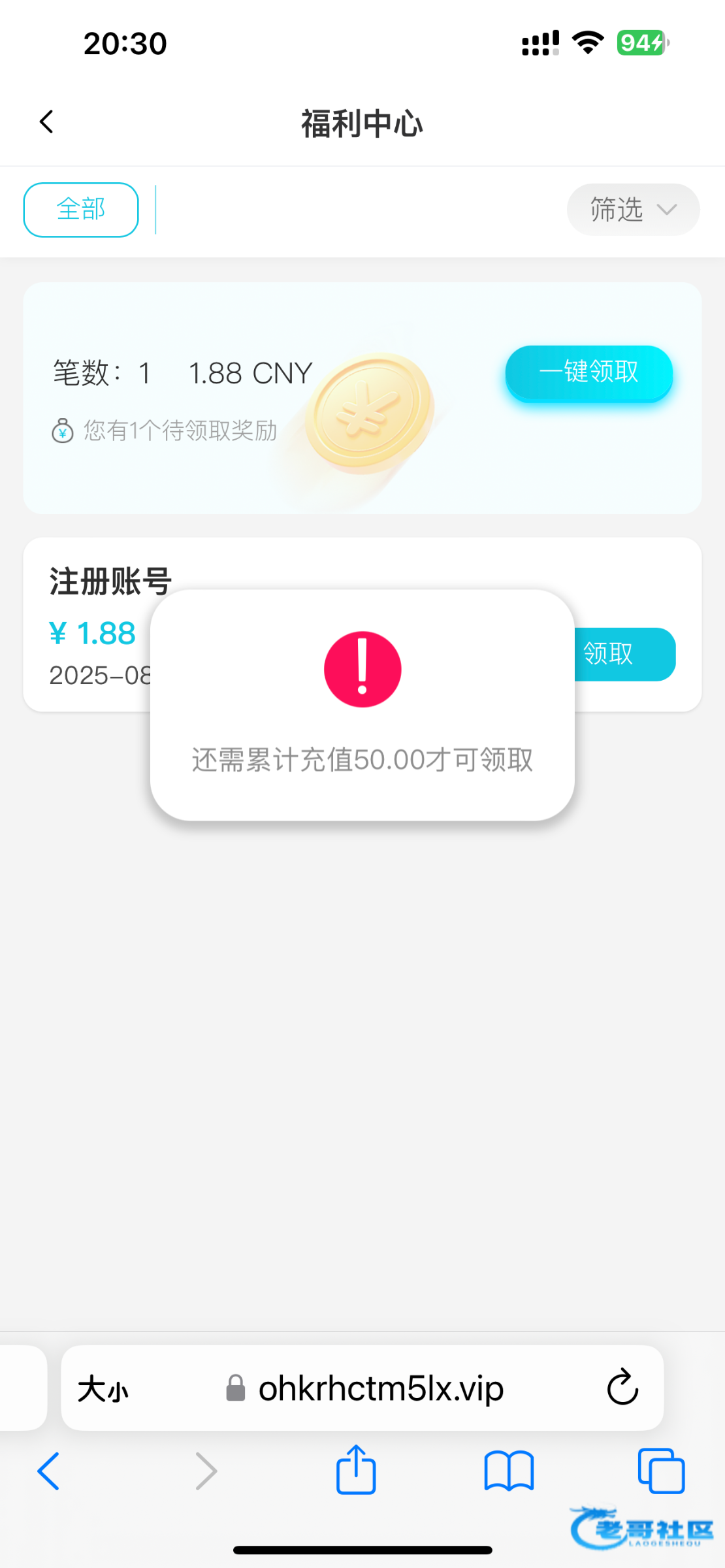Tap the ohkrhctm5lx.vip address bar
Image resolution: width=725 pixels, height=1568 pixels.
(381, 1389)
